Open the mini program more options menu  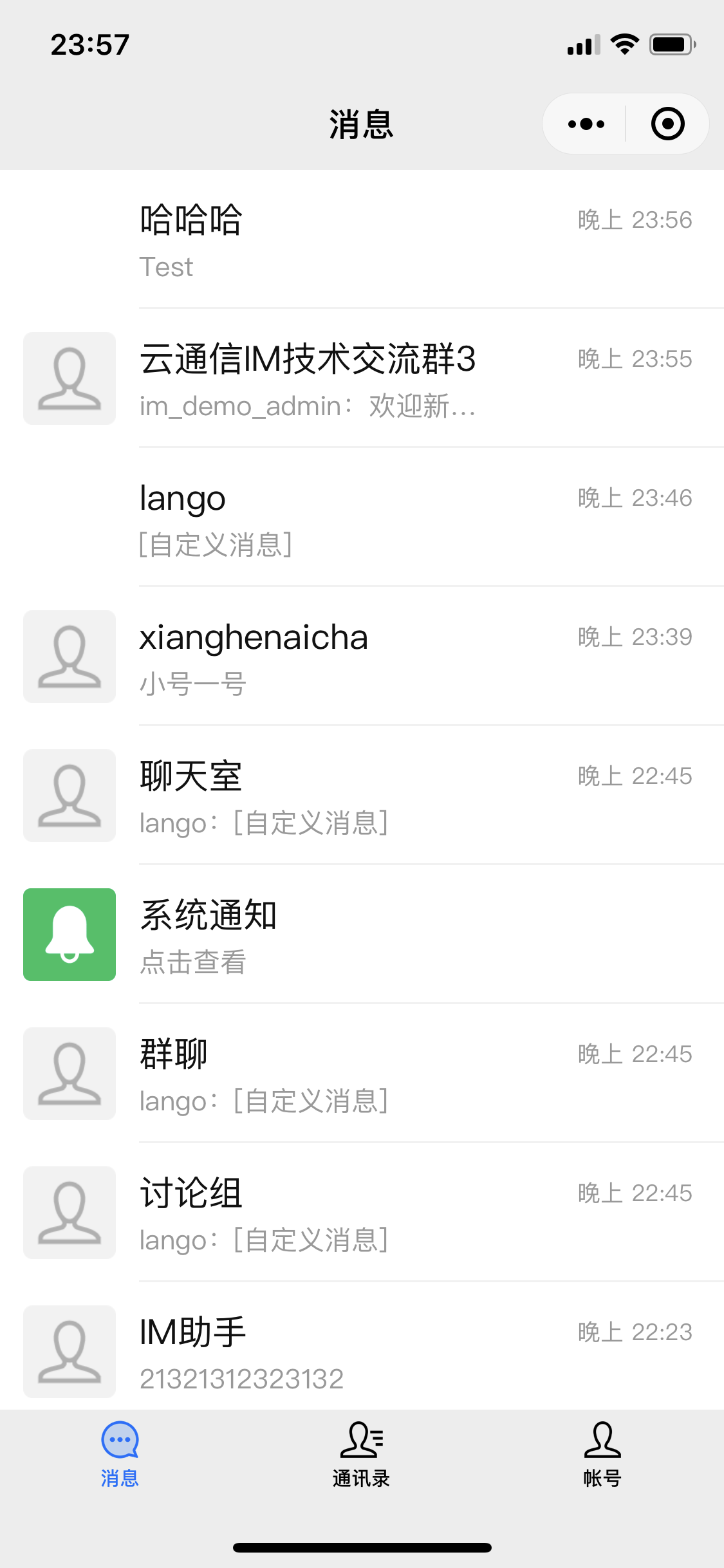tap(586, 124)
